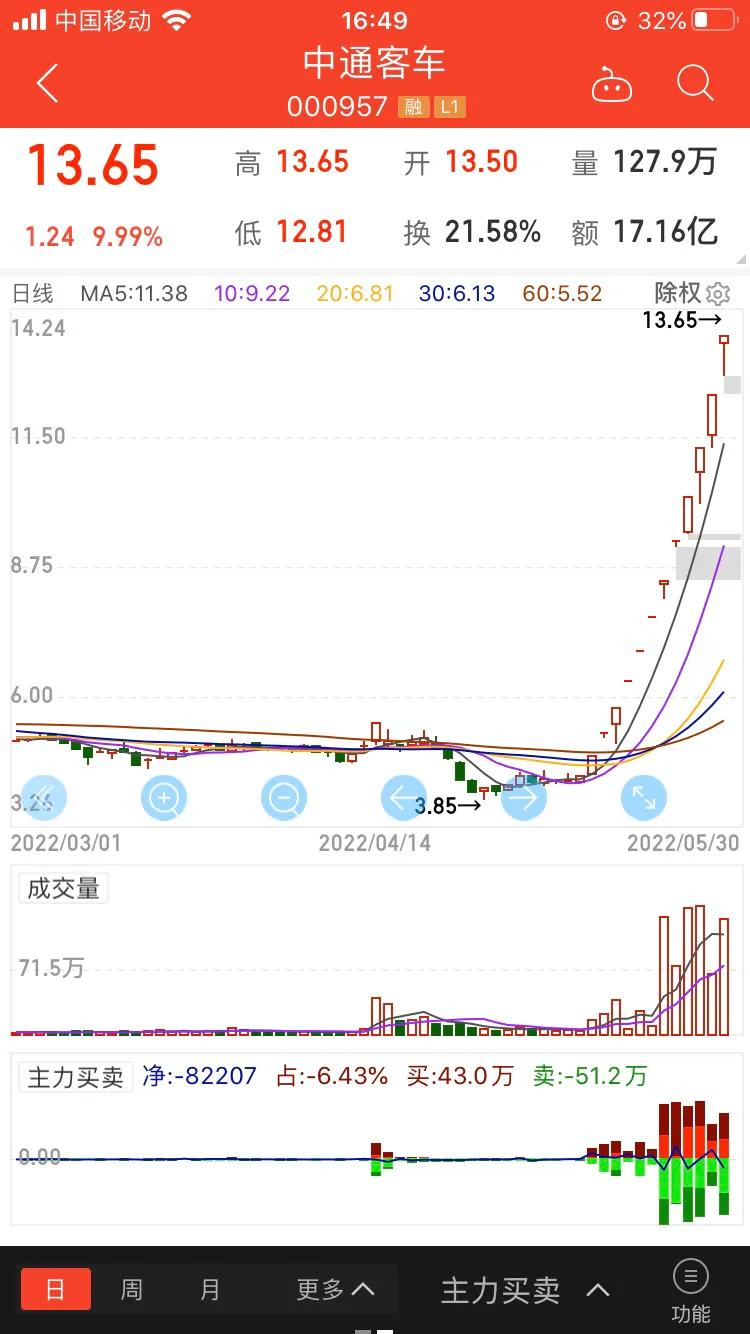Open the settings gear next to 除权
The image size is (750, 1334).
(x=717, y=293)
